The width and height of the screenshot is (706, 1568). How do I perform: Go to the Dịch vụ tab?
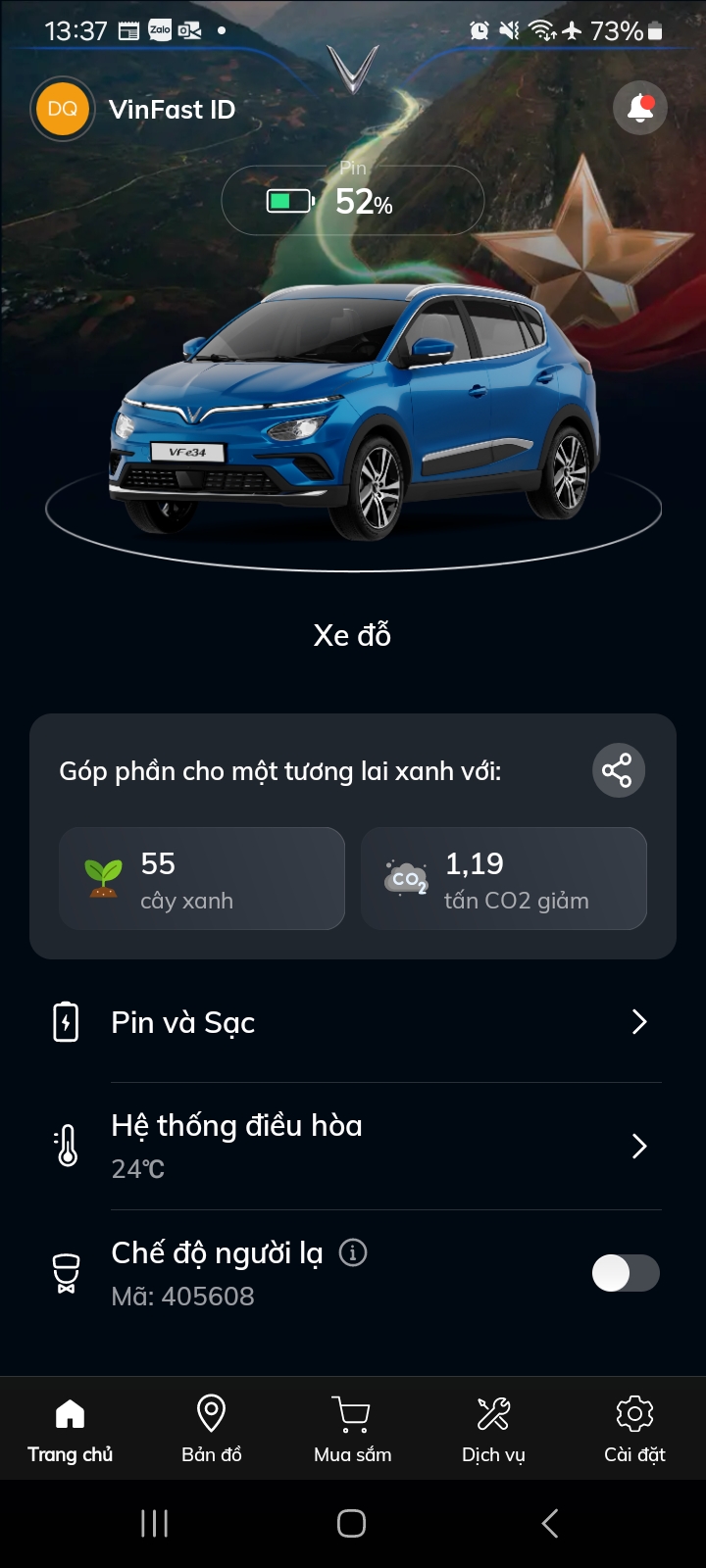click(493, 1428)
